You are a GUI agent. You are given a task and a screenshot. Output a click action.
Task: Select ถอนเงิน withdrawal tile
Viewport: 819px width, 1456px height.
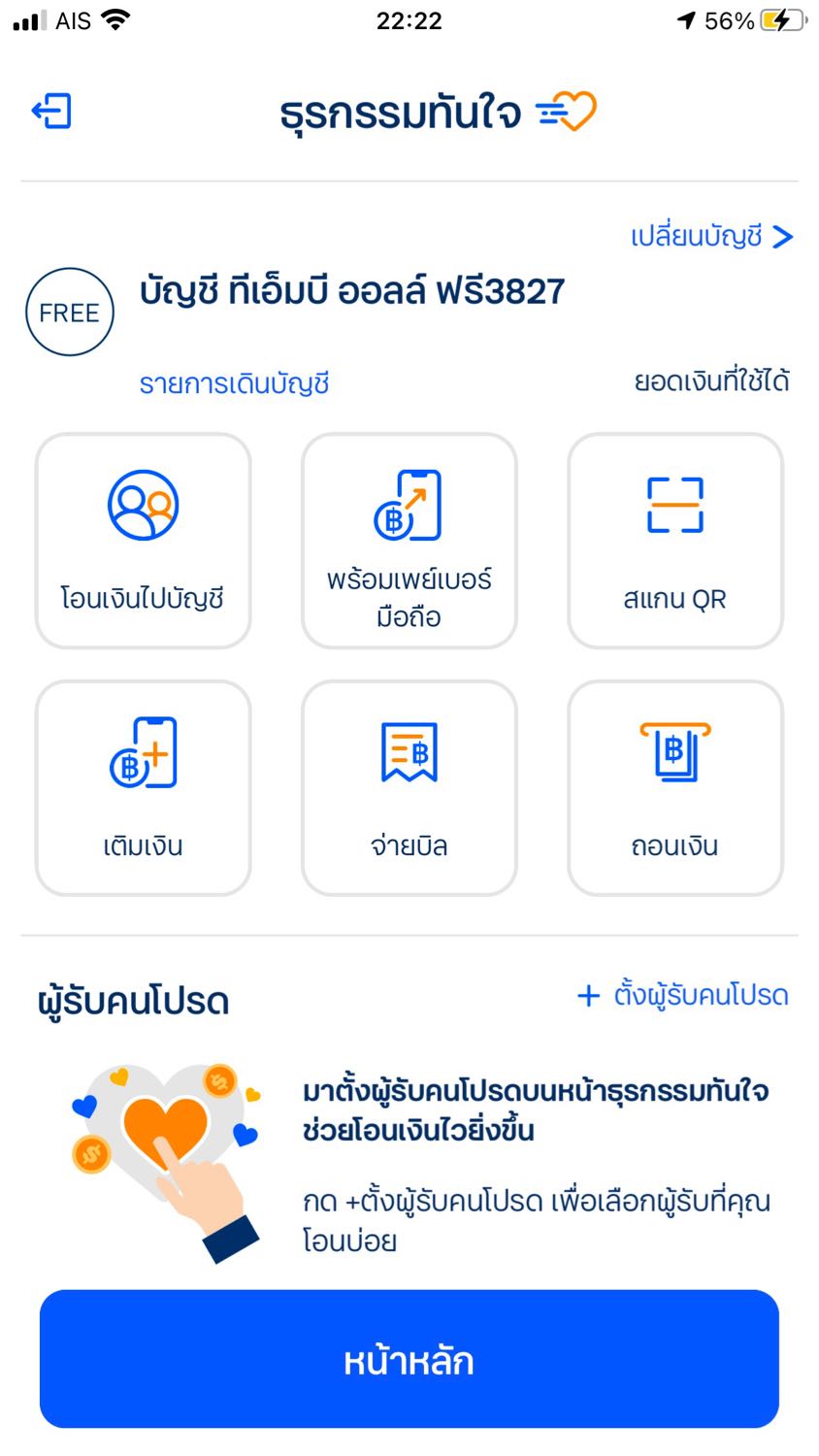674,787
